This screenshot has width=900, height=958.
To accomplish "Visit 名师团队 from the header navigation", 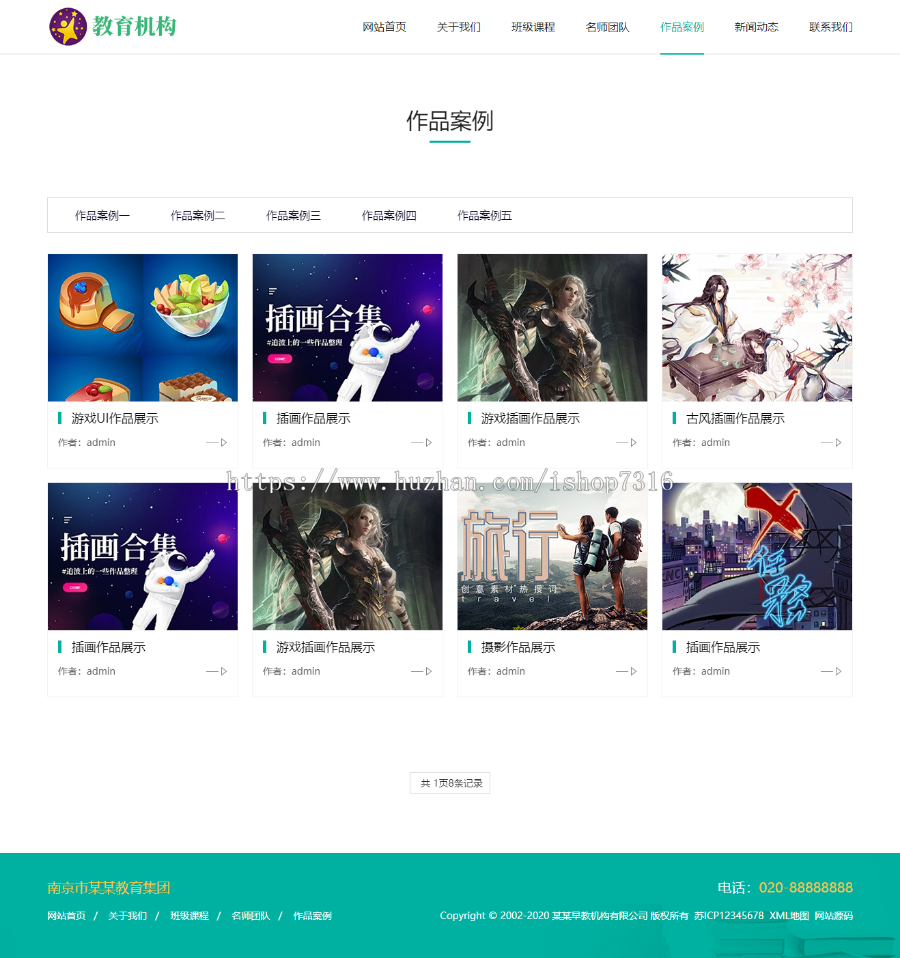I will pos(607,27).
